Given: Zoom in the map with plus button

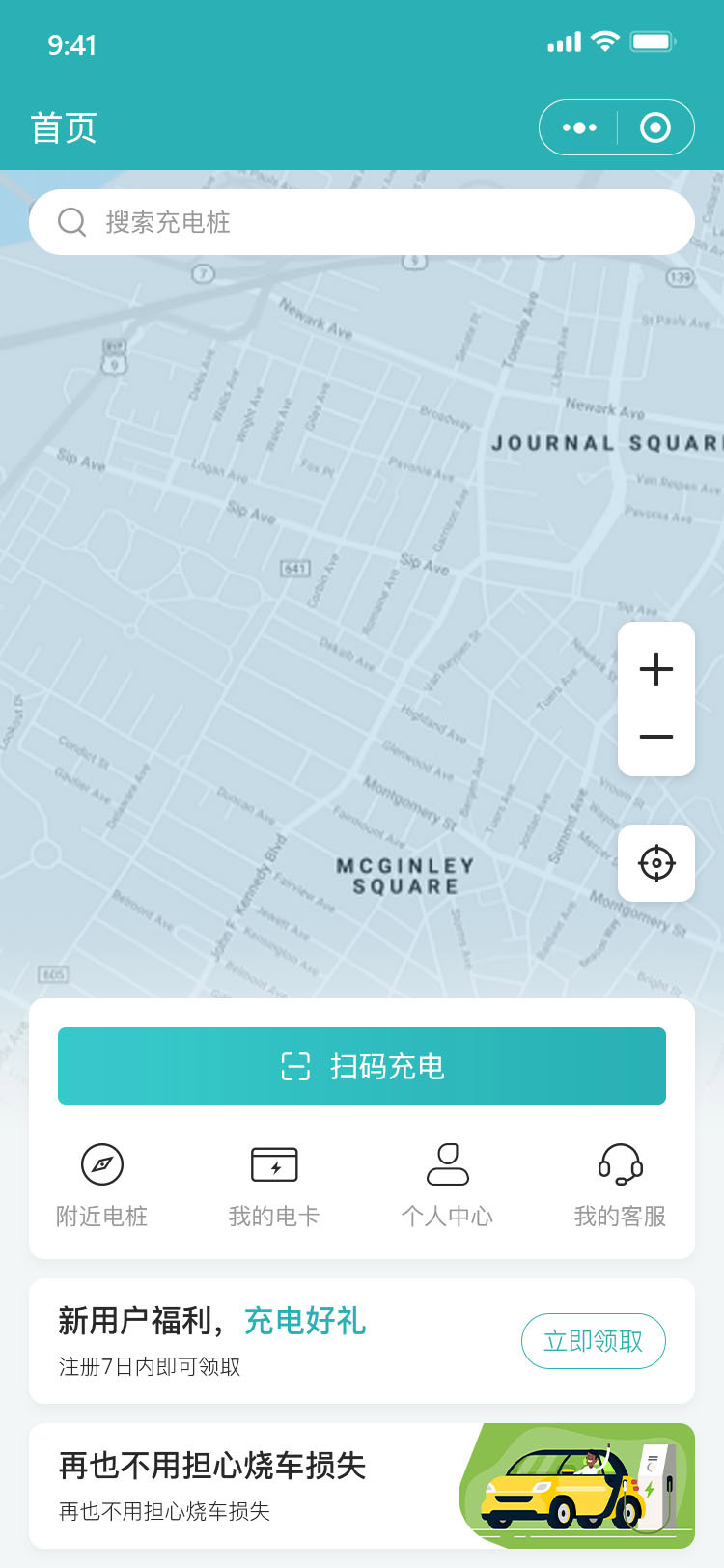Looking at the screenshot, I should (656, 668).
